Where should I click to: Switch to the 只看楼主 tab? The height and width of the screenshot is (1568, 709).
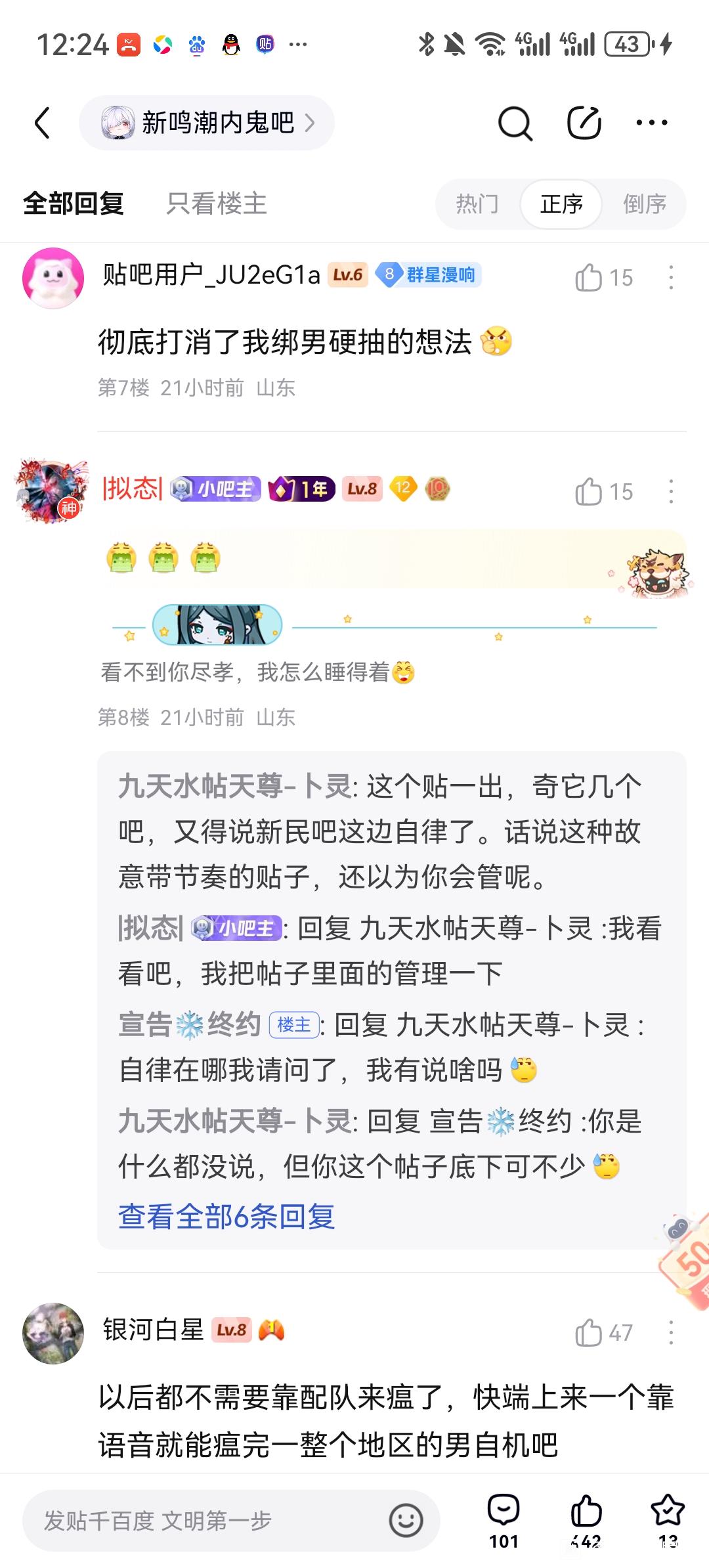[217, 204]
